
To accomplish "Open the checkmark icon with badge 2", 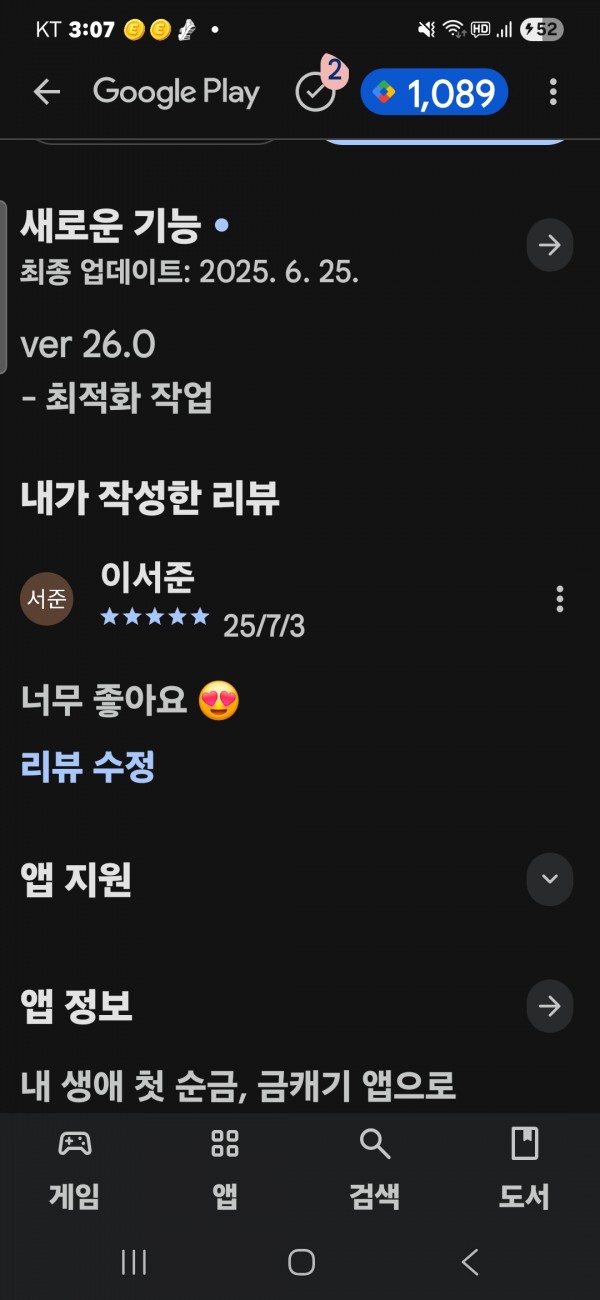I will point(317,90).
